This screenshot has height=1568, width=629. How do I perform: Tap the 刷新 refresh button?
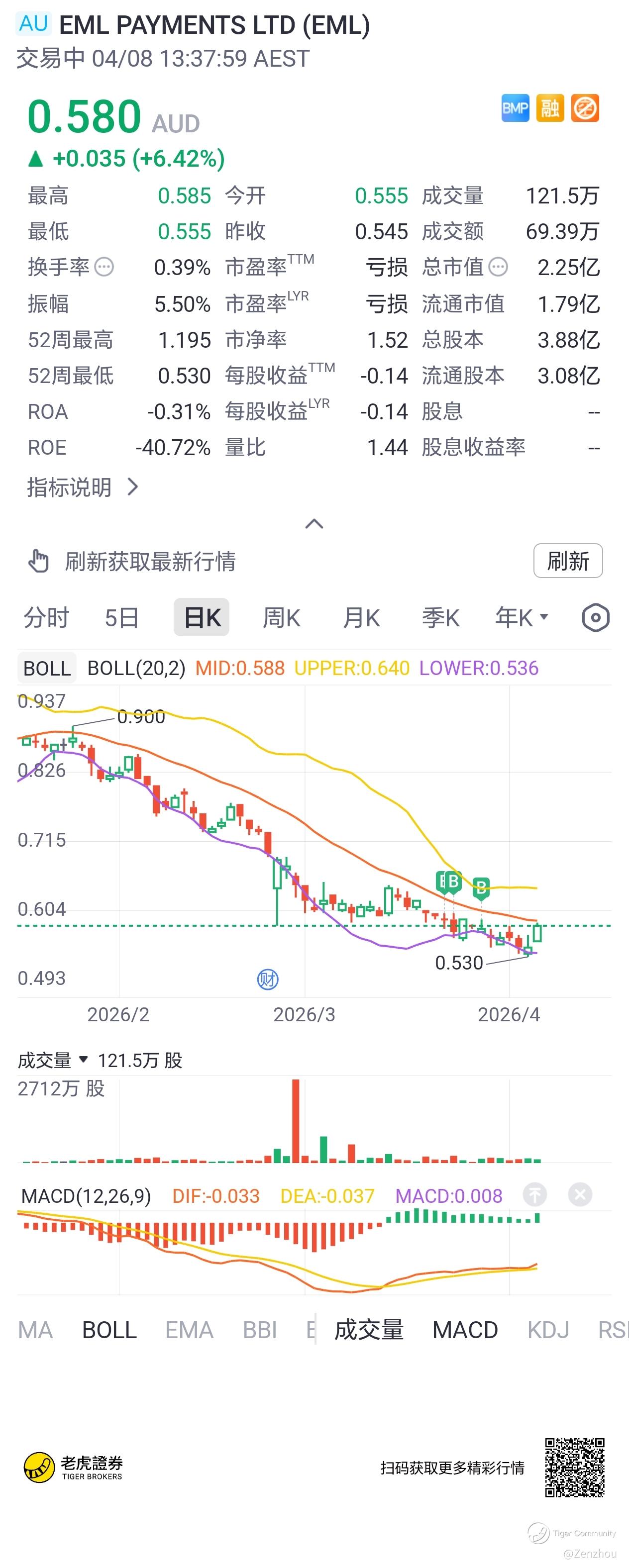[567, 561]
